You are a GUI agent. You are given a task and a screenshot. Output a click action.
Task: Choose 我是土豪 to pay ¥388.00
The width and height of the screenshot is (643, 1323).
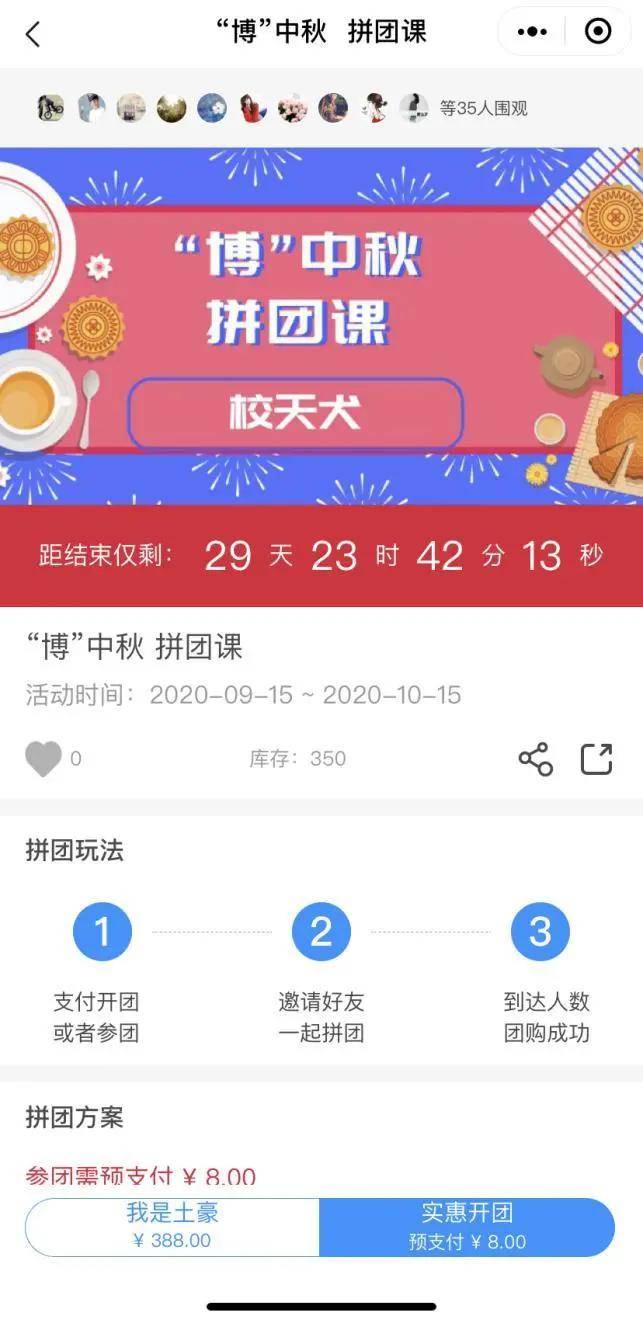[x=172, y=1226]
